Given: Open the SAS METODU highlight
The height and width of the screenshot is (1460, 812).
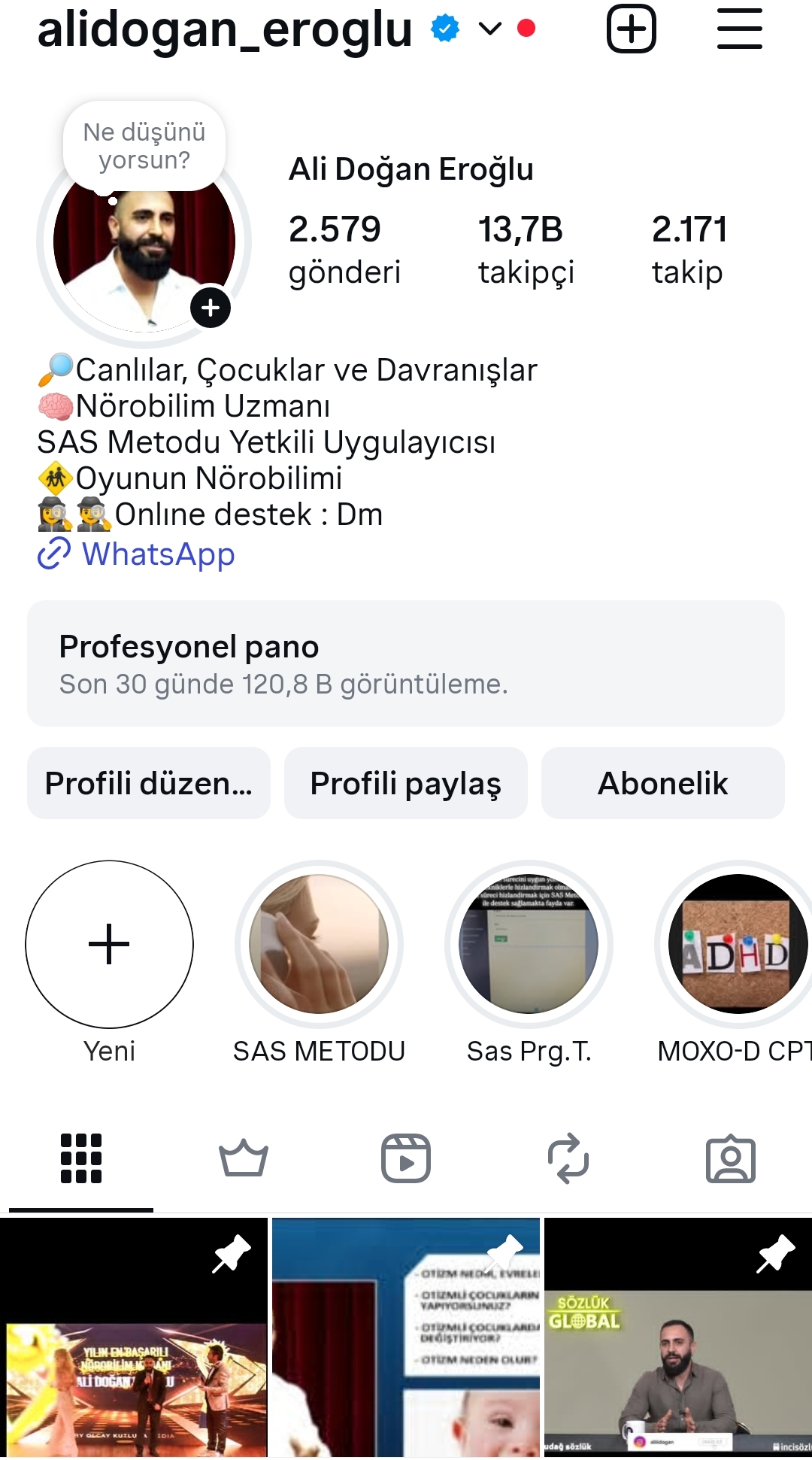Looking at the screenshot, I should pyautogui.click(x=319, y=944).
